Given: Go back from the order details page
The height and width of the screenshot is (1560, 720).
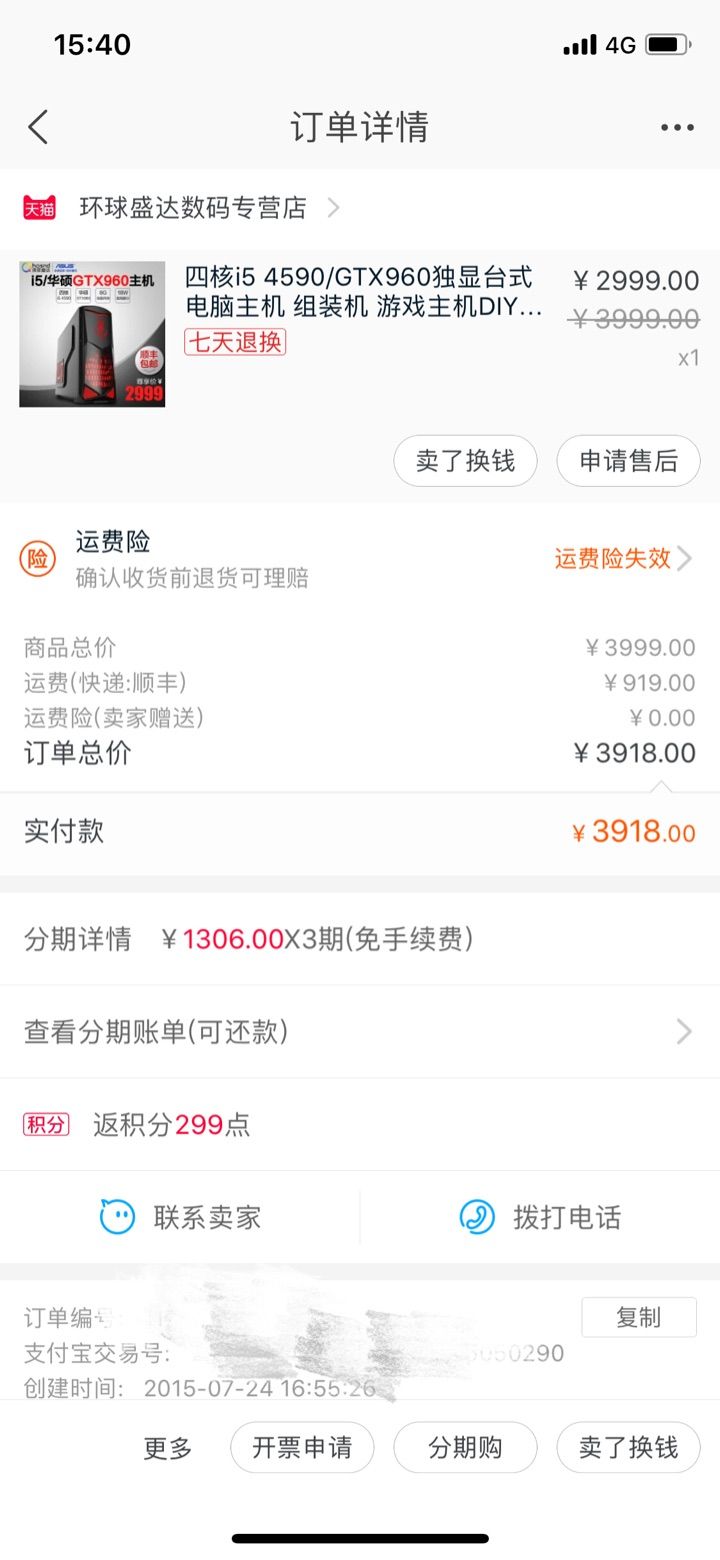Looking at the screenshot, I should click(x=38, y=128).
